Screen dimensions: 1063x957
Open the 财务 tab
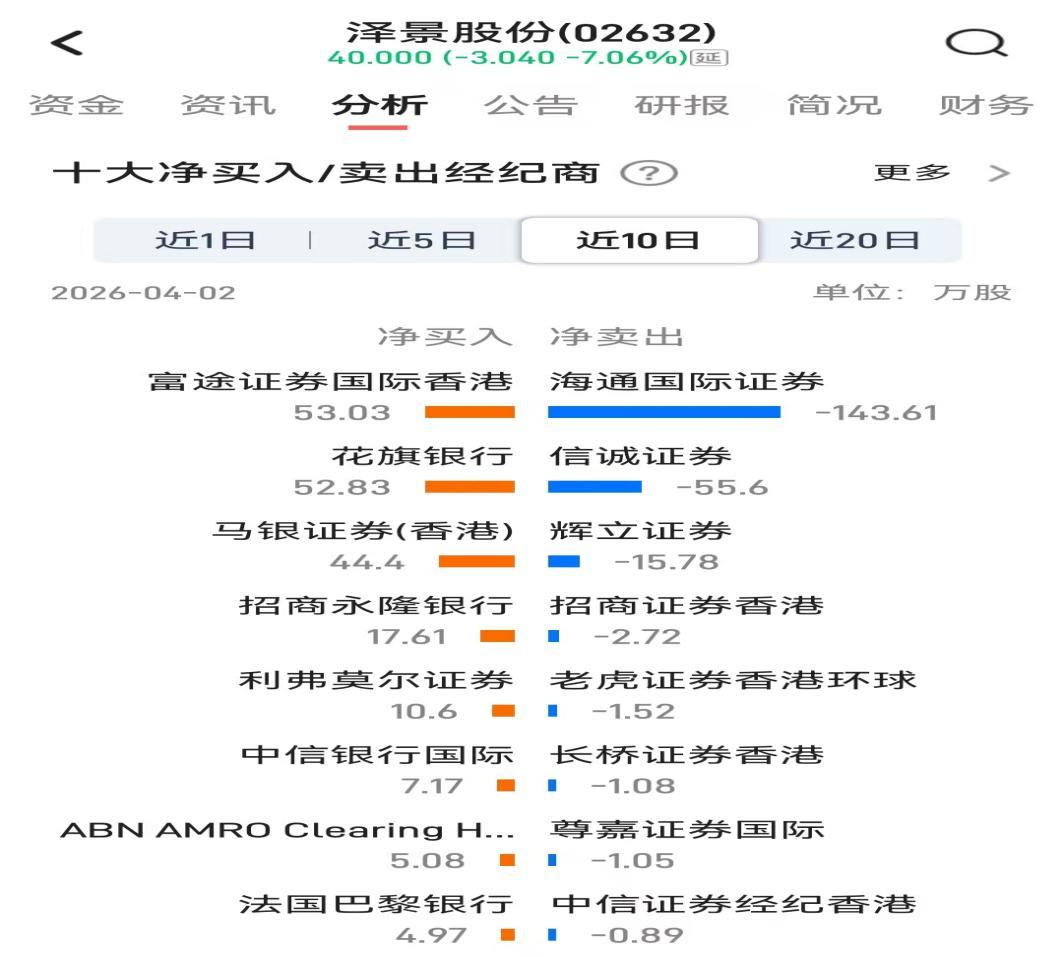(985, 105)
